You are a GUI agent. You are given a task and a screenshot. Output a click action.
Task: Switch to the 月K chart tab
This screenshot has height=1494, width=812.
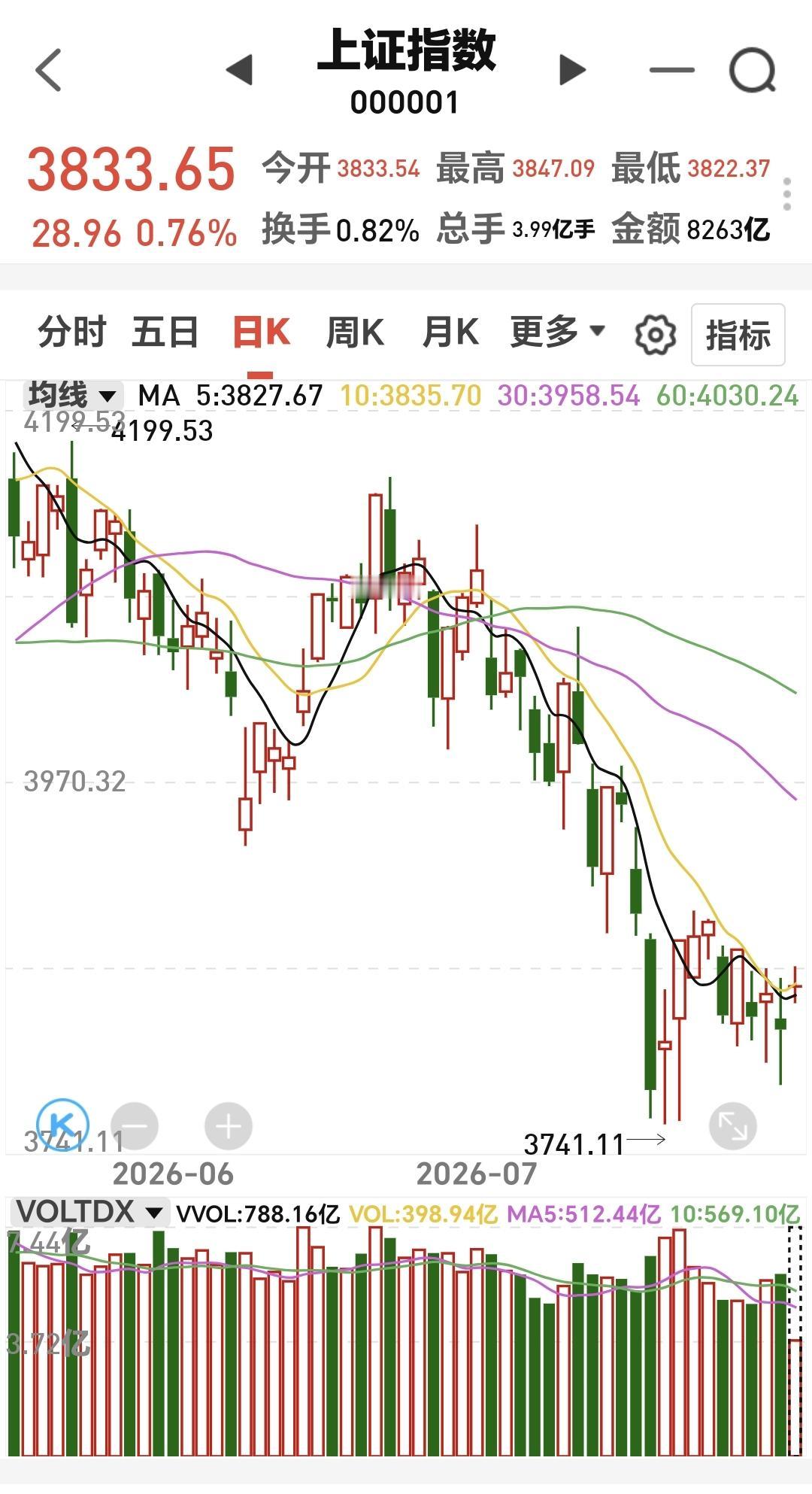click(x=450, y=332)
